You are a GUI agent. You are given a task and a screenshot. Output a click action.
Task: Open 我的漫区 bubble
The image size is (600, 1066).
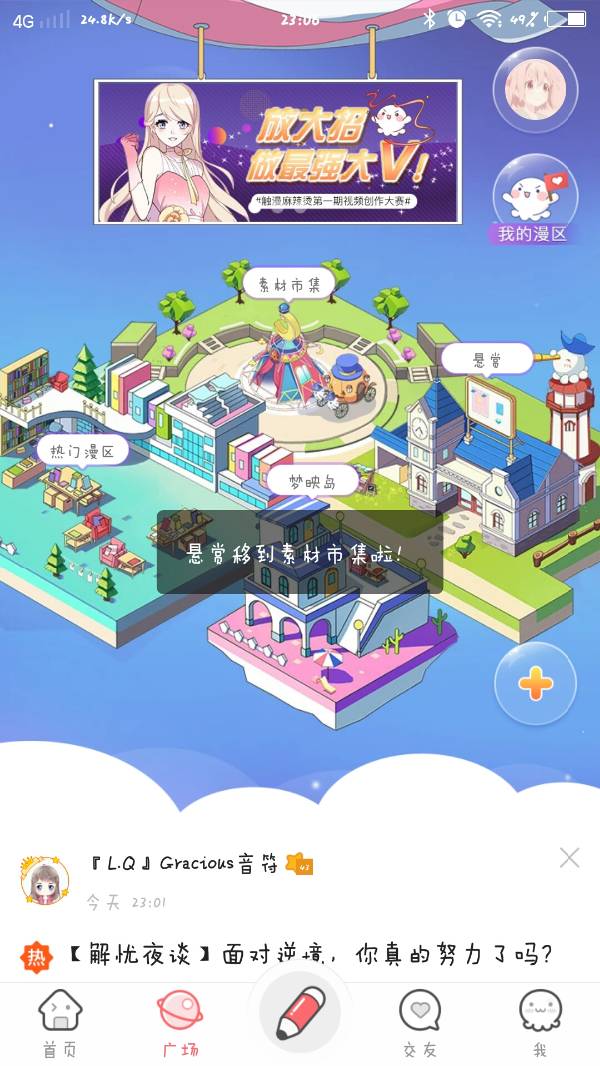tap(535, 200)
